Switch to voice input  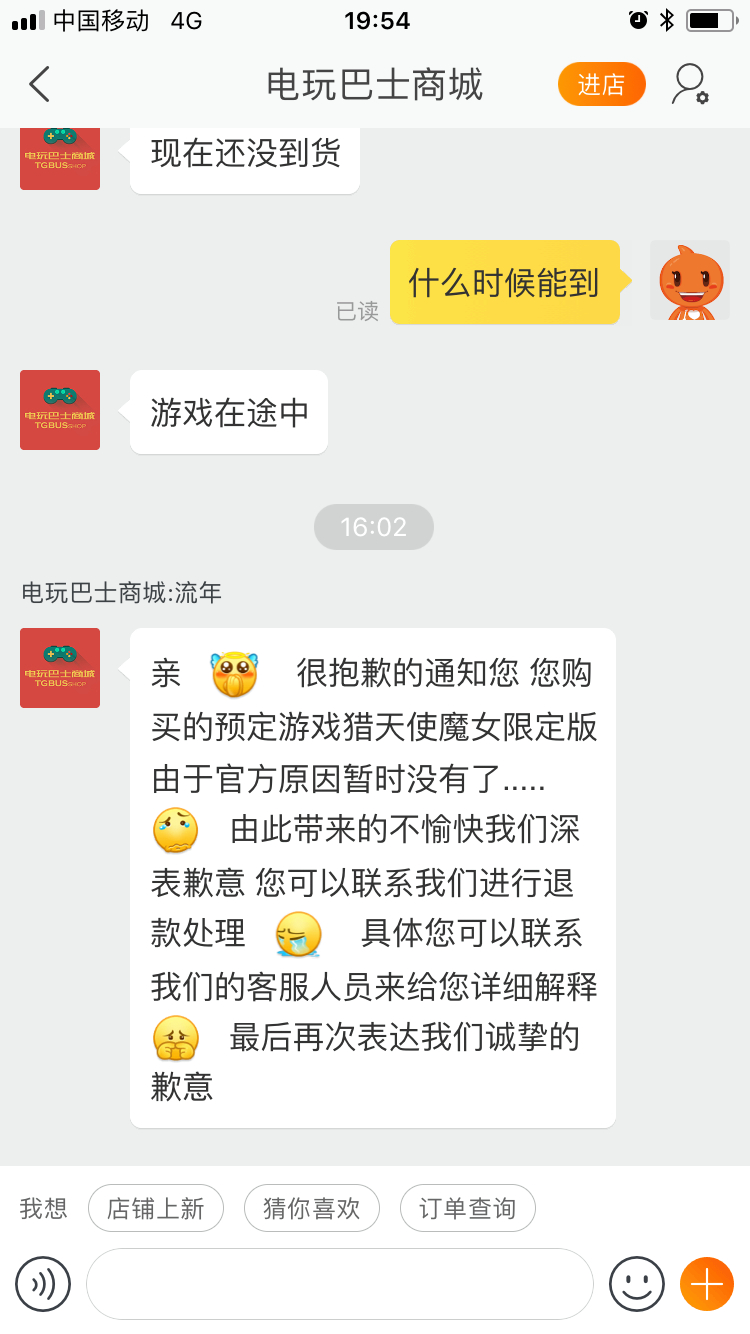[x=43, y=1284]
